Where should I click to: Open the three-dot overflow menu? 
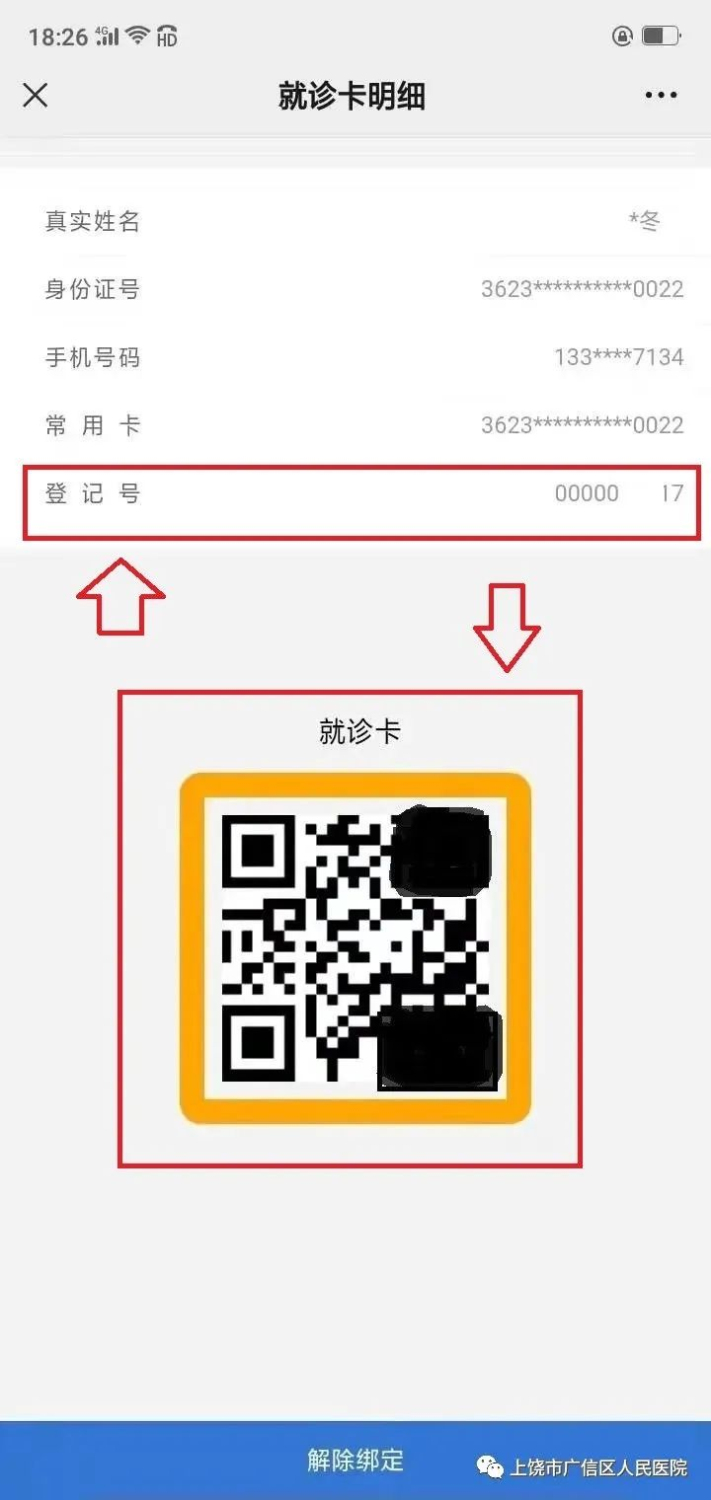point(661,96)
